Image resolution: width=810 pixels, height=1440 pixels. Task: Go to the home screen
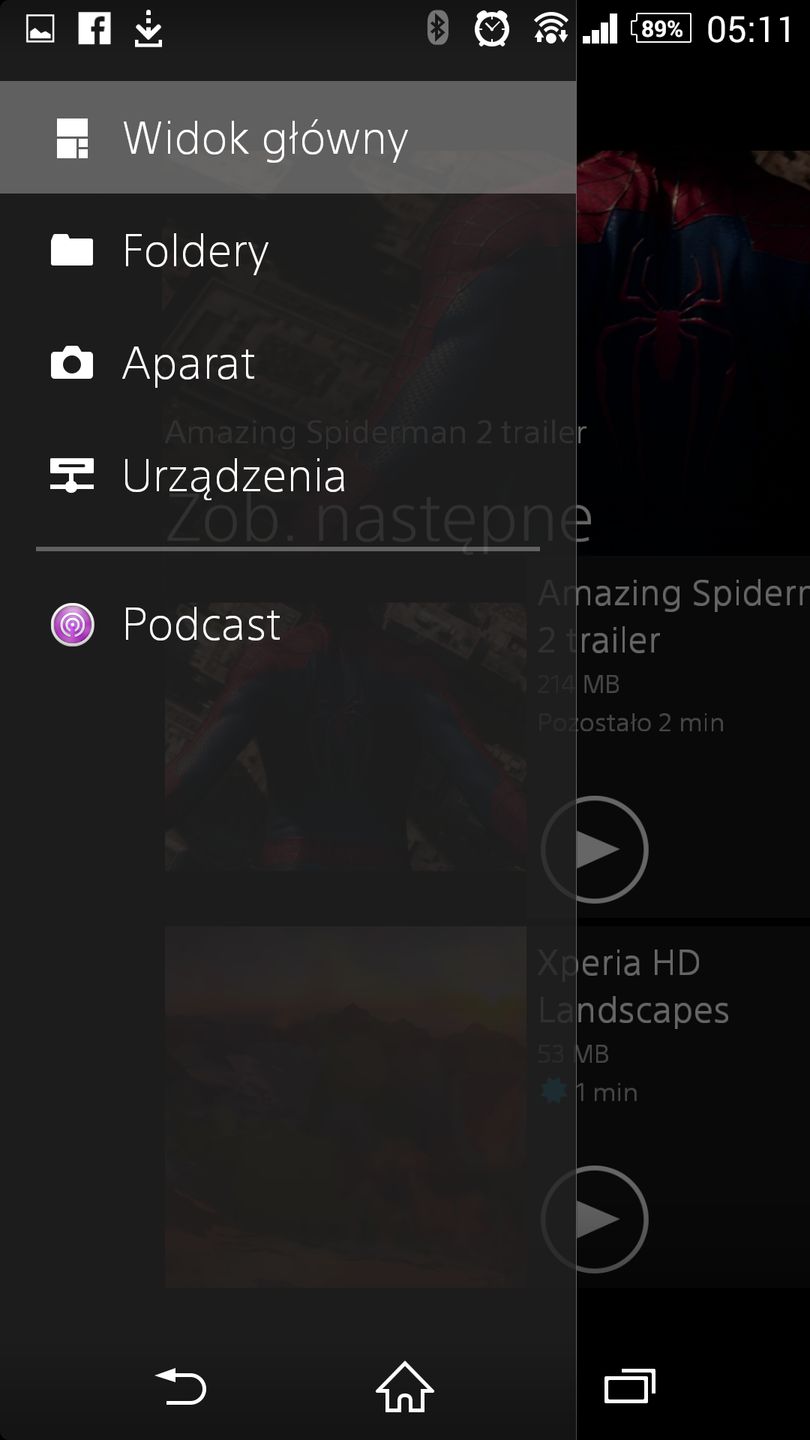click(405, 1387)
